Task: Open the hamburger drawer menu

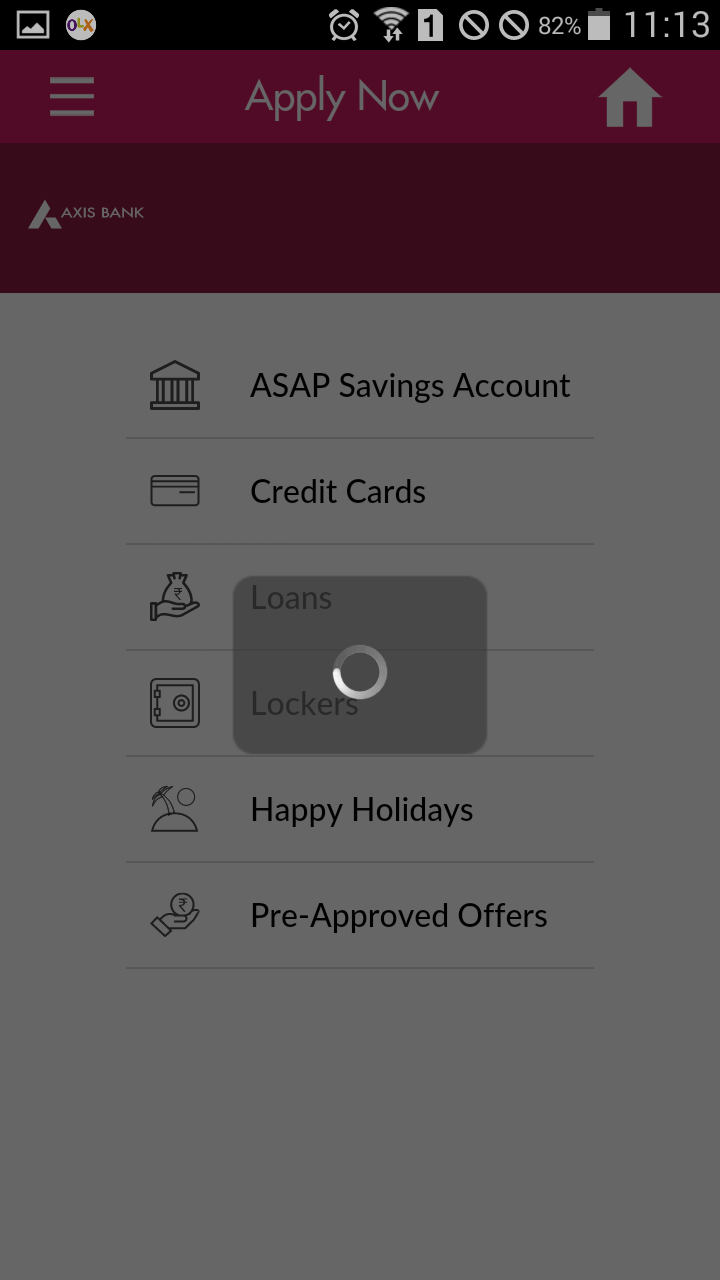Action: point(71,98)
